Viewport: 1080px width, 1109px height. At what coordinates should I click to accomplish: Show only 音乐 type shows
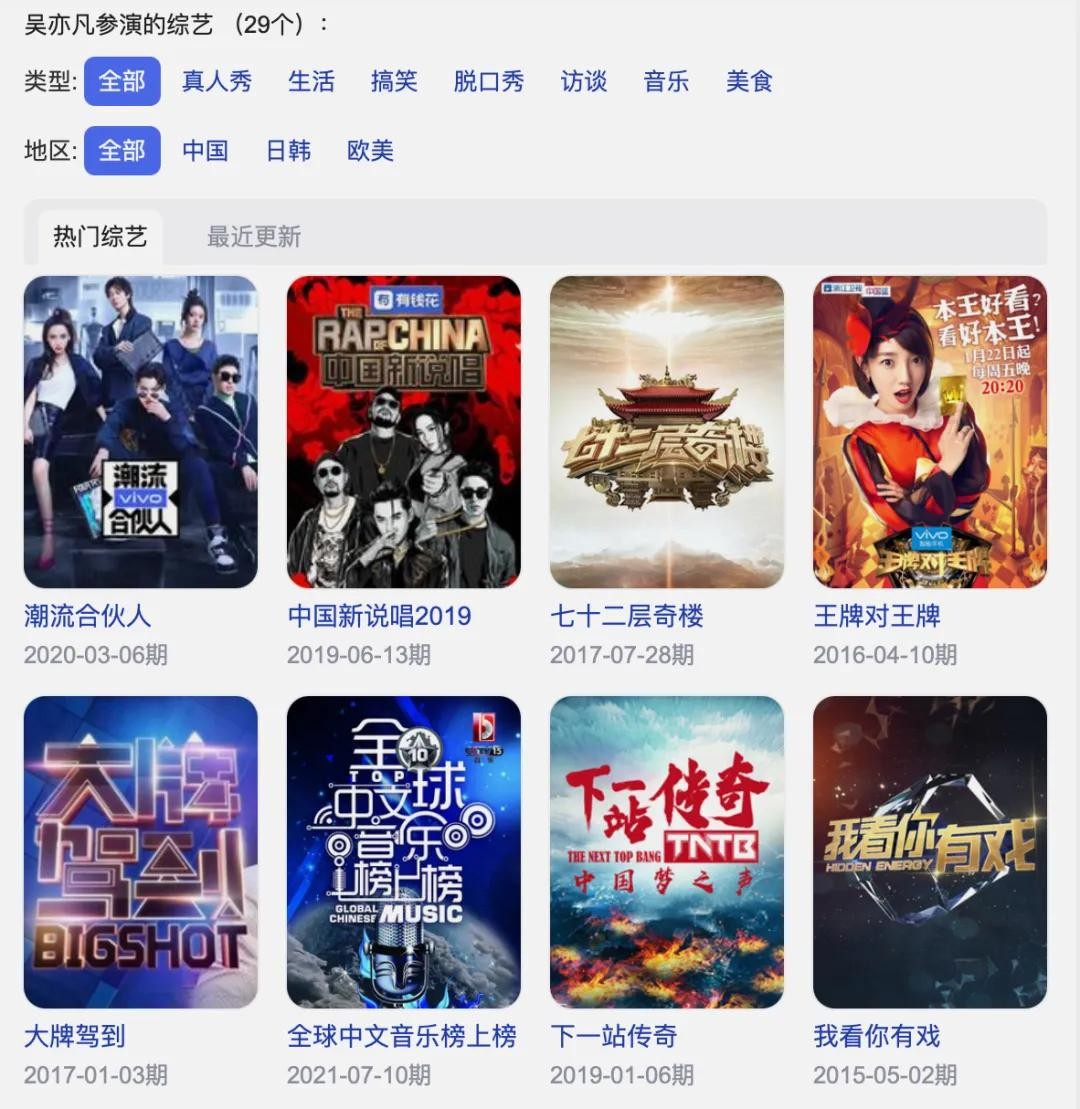666,82
